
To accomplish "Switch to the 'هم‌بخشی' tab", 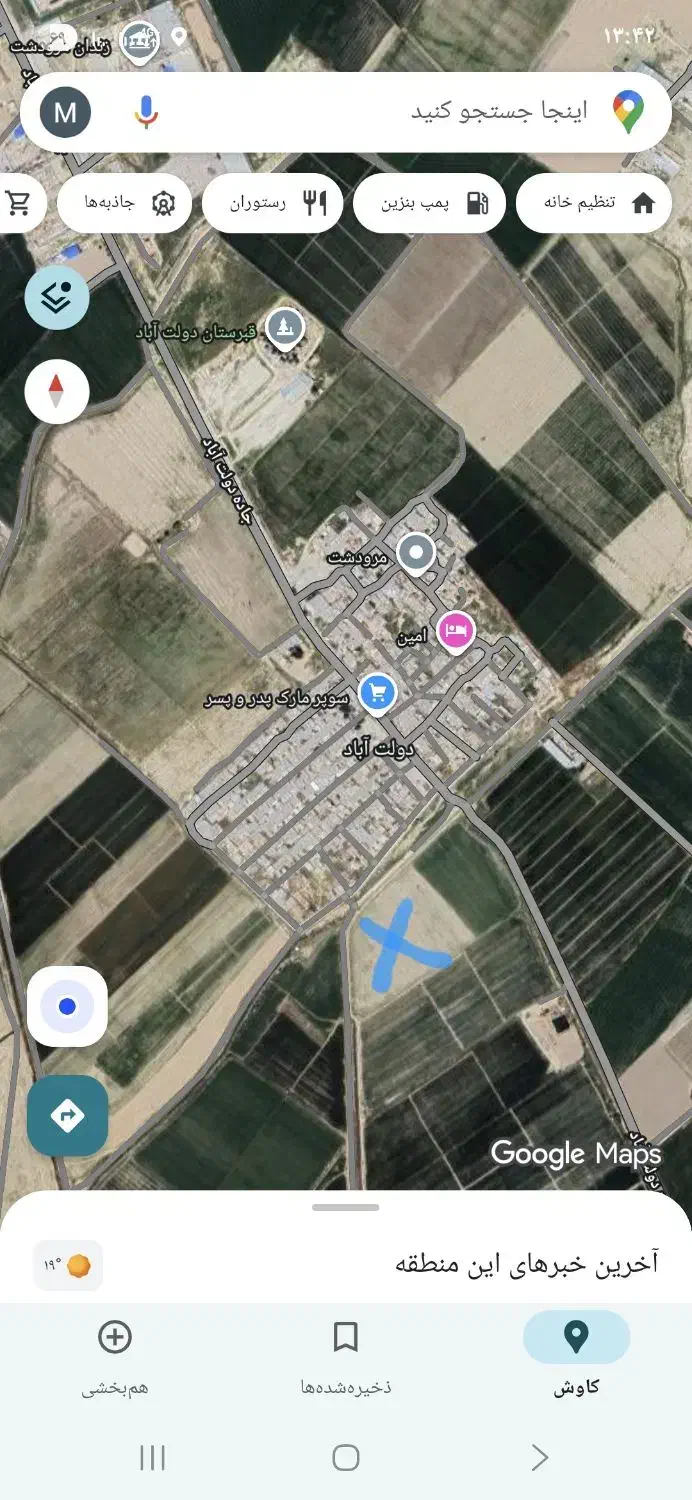I will point(115,1356).
